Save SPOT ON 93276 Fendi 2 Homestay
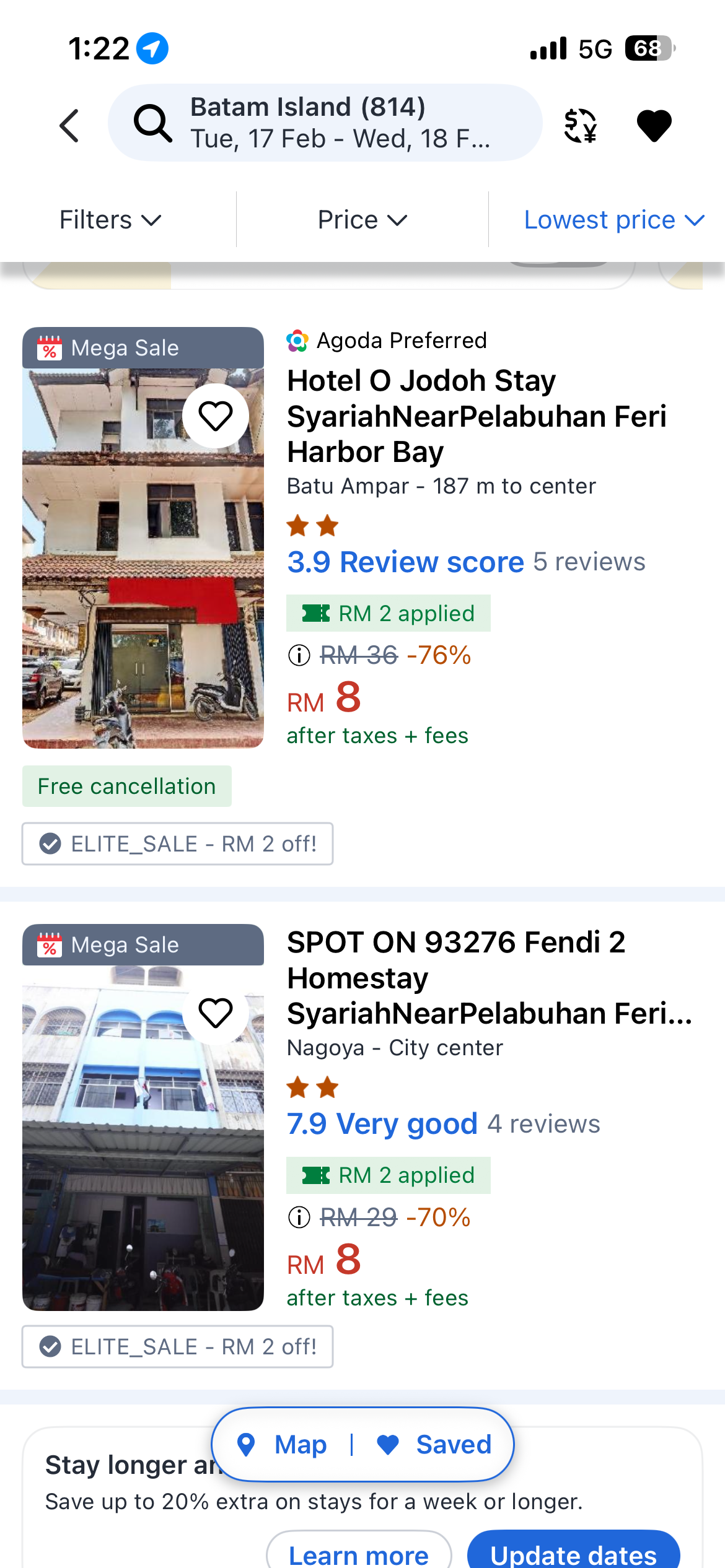The height and width of the screenshot is (1568, 725). click(215, 1013)
